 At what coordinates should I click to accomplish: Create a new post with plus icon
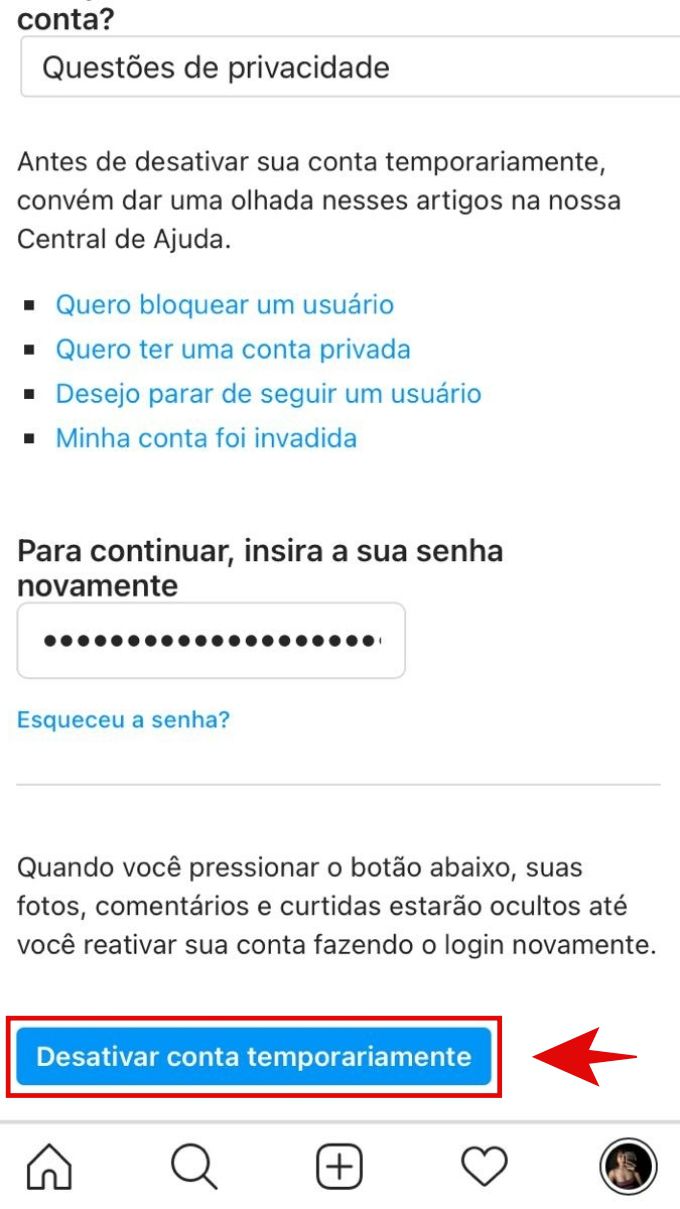click(339, 1166)
